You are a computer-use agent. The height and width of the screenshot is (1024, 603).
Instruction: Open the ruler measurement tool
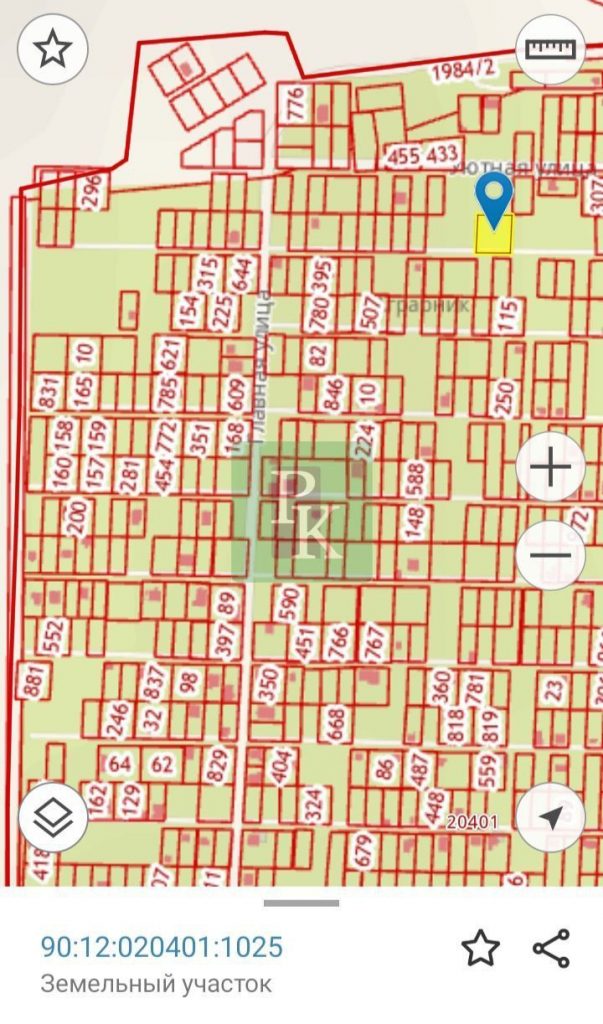[x=551, y=49]
